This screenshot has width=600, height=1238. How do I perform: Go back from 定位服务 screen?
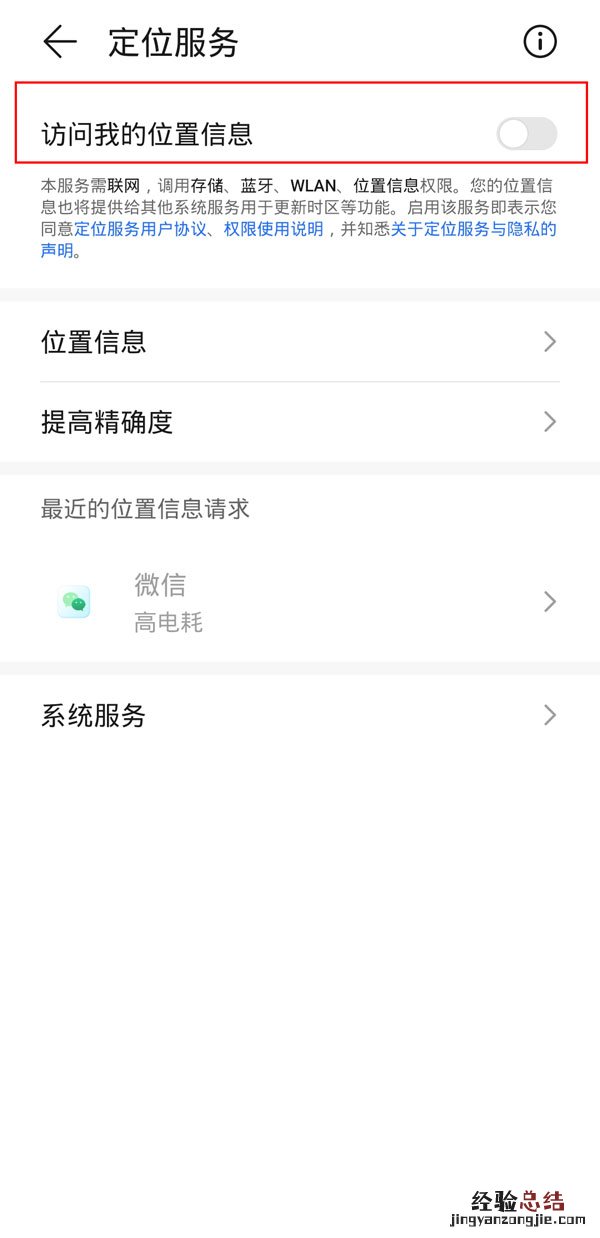(x=60, y=42)
